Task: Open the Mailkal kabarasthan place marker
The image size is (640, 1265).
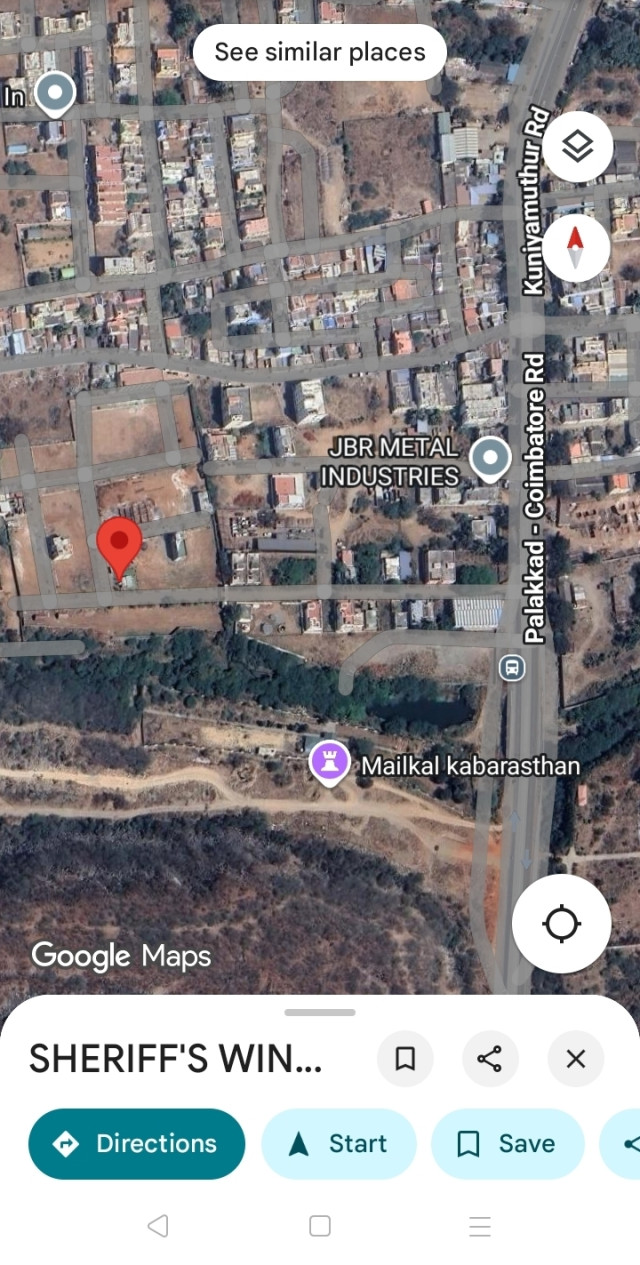Action: tap(329, 763)
